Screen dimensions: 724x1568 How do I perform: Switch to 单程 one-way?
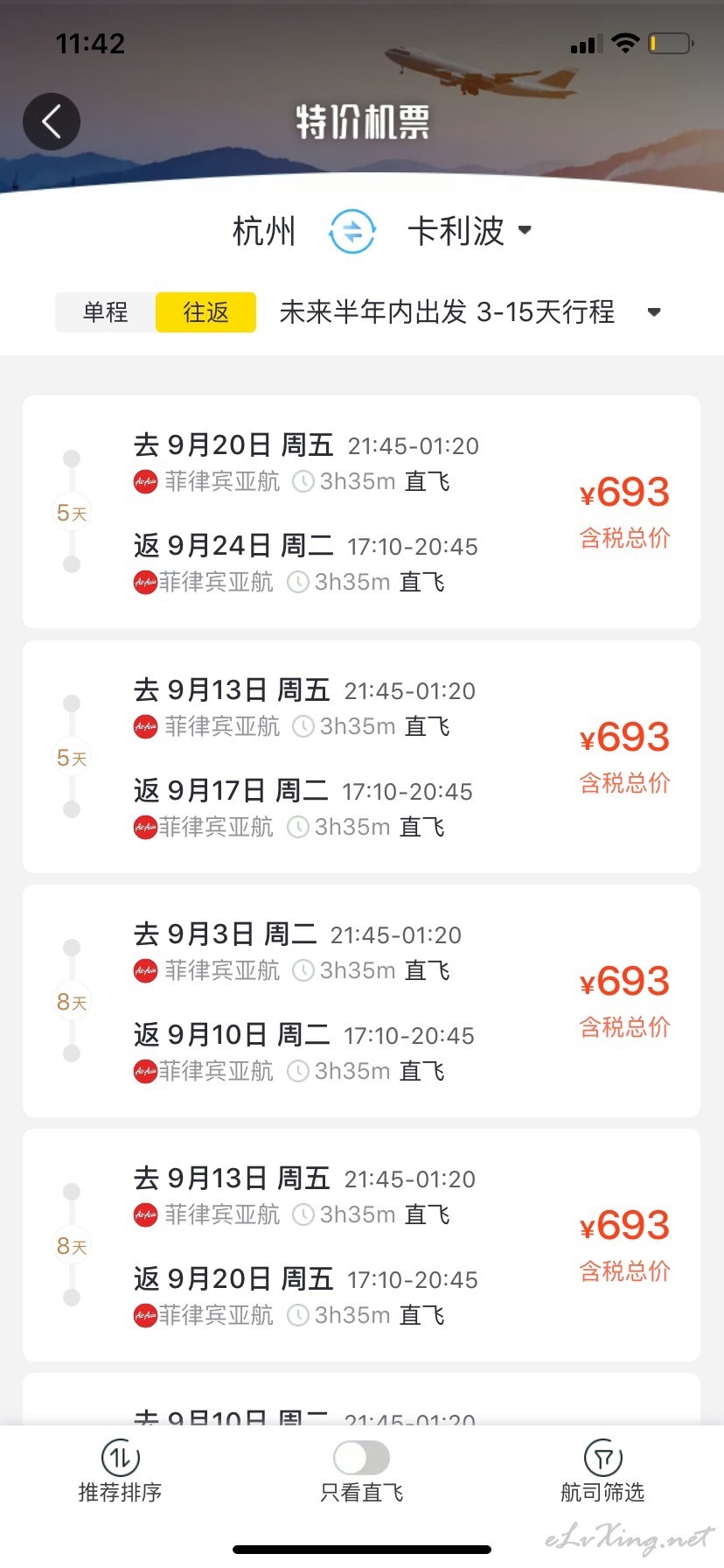coord(106,312)
